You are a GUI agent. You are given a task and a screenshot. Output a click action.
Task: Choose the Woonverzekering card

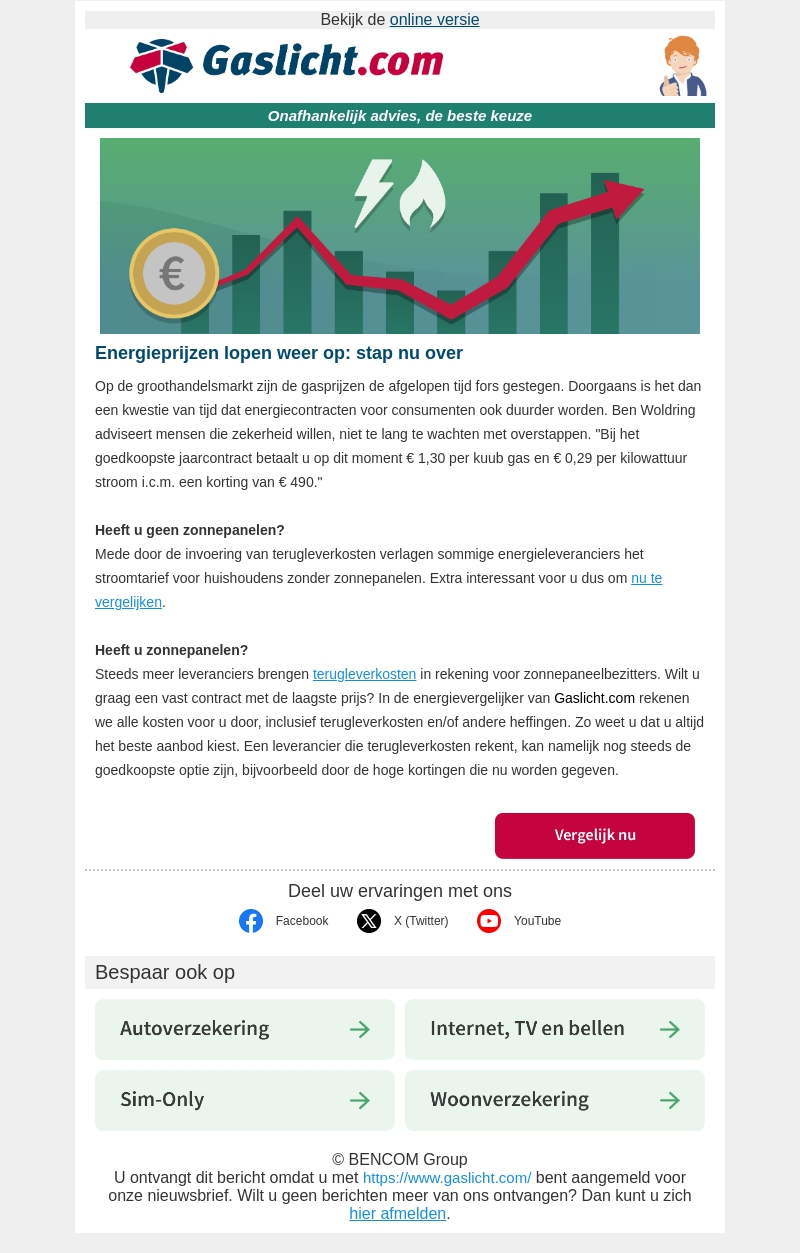(x=554, y=1100)
